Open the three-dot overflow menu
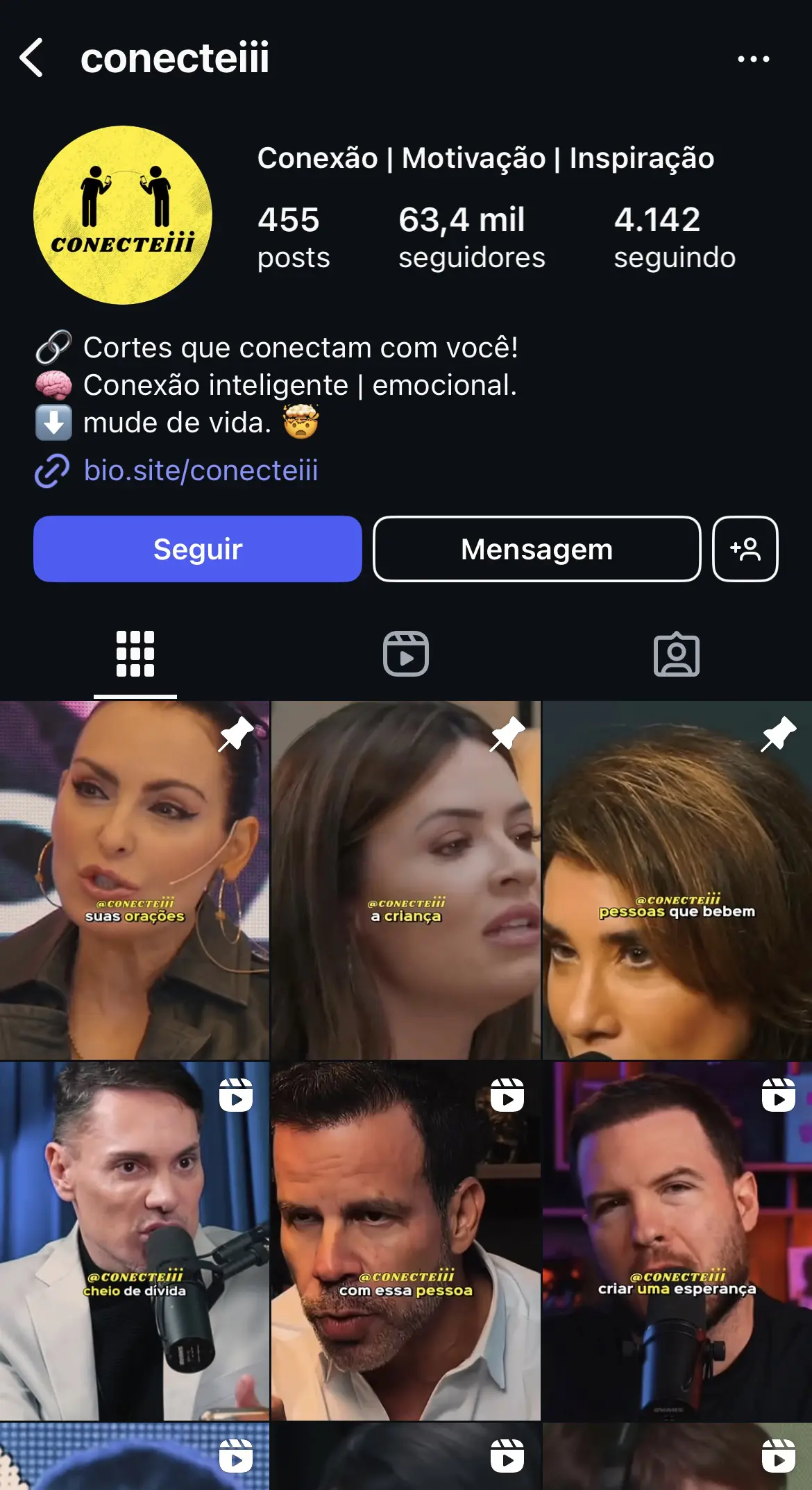 click(x=753, y=59)
